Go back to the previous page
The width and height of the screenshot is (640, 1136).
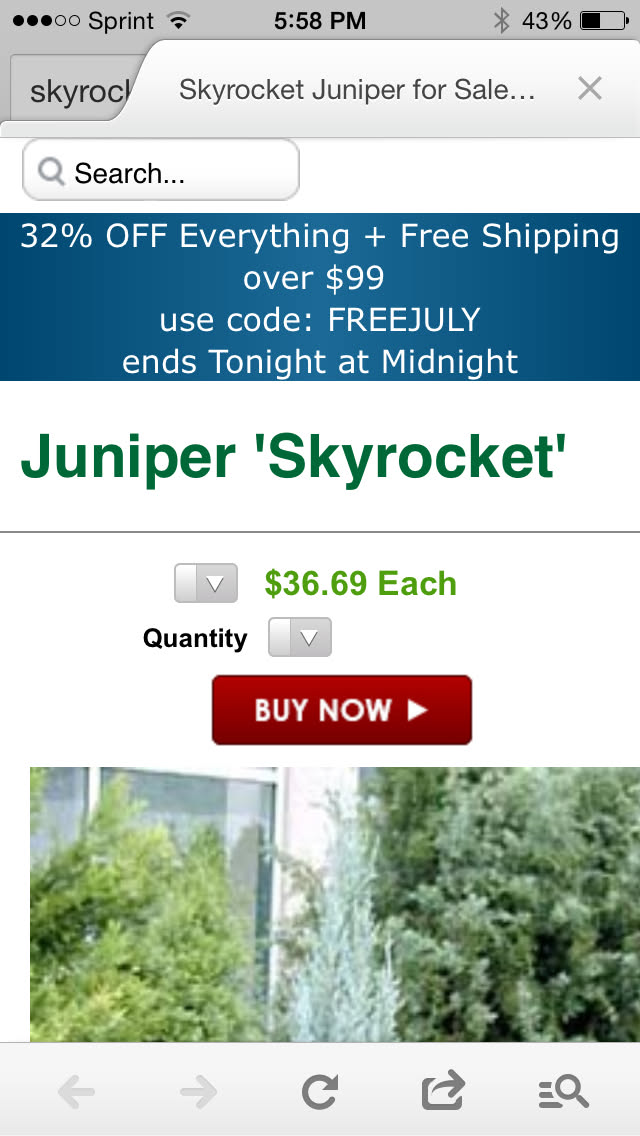[77, 1092]
